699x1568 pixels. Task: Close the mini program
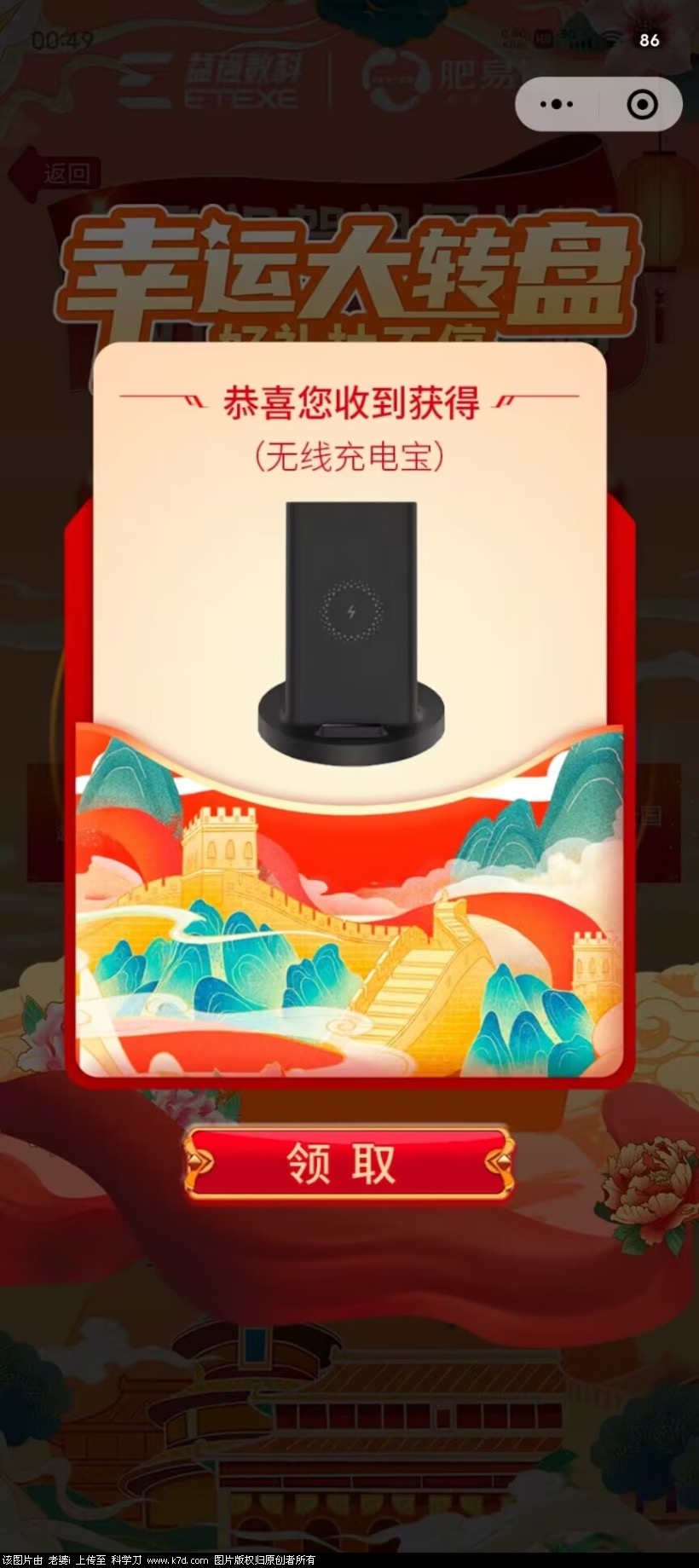pos(641,105)
